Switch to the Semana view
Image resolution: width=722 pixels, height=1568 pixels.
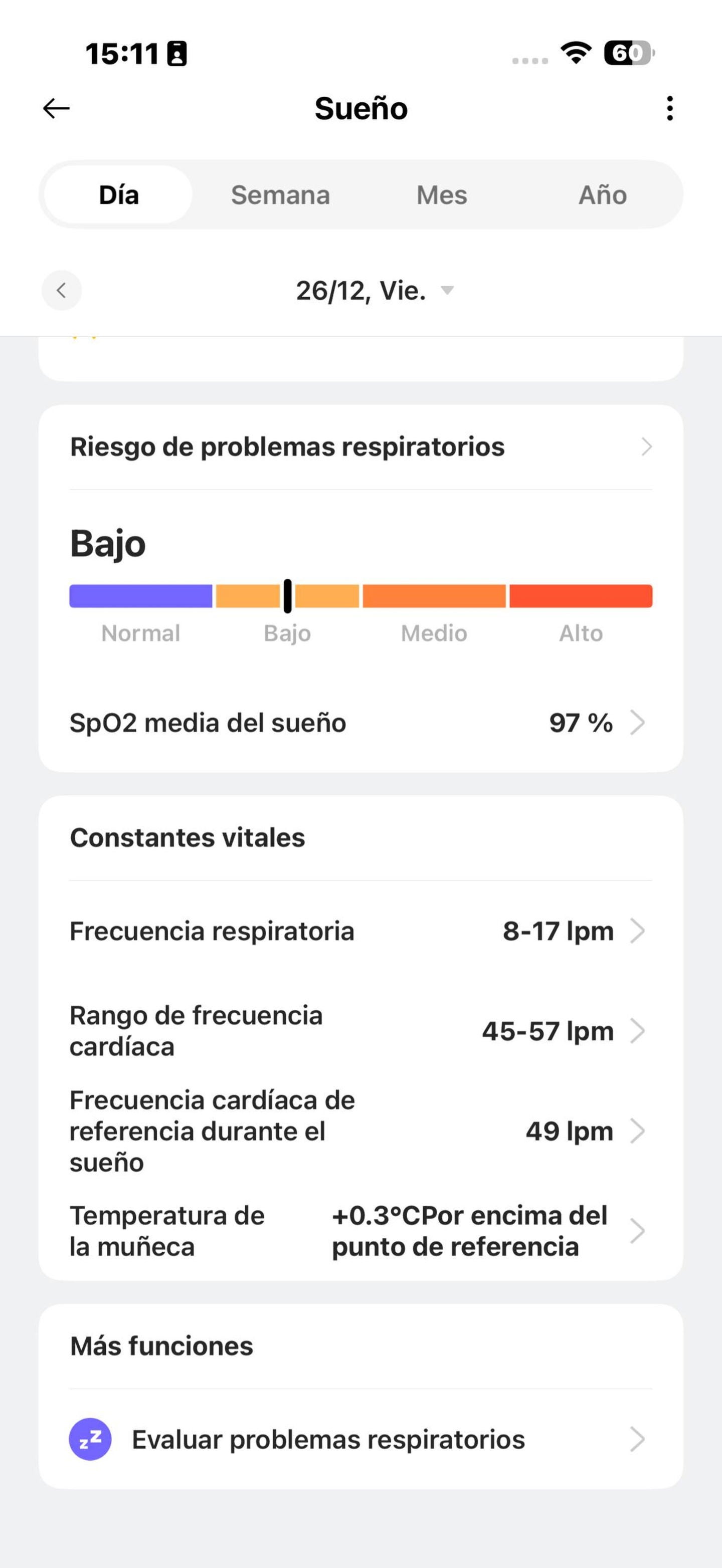(x=280, y=195)
